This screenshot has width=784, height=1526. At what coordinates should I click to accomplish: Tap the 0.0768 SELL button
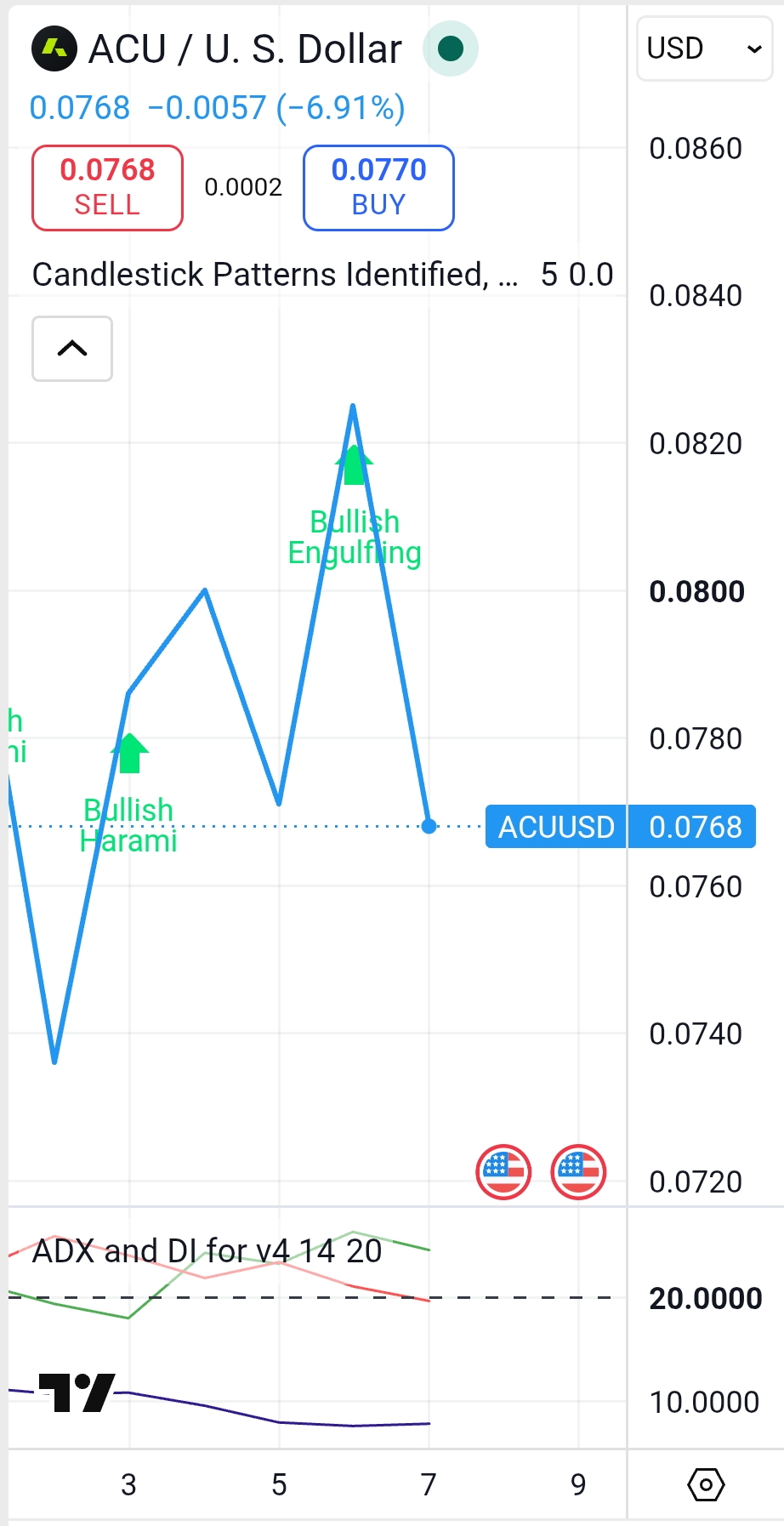point(107,188)
